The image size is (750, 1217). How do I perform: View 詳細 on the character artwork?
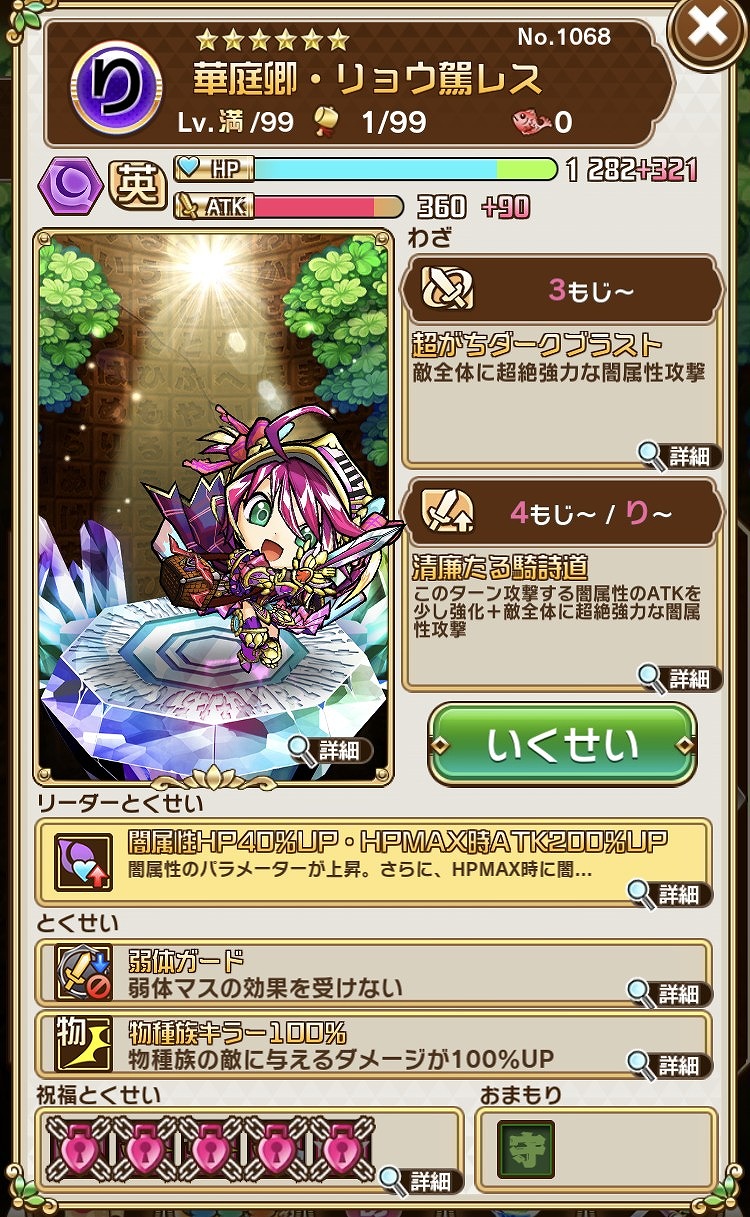coord(330,750)
